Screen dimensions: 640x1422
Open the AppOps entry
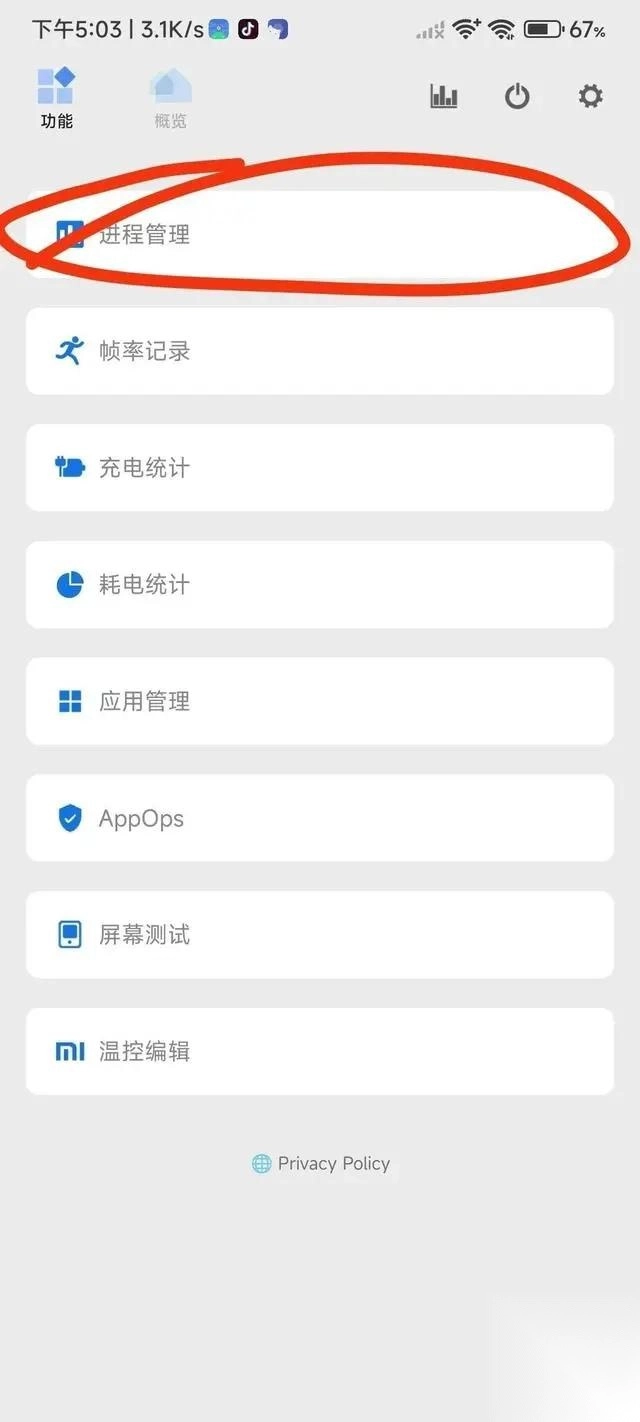pyautogui.click(x=320, y=818)
